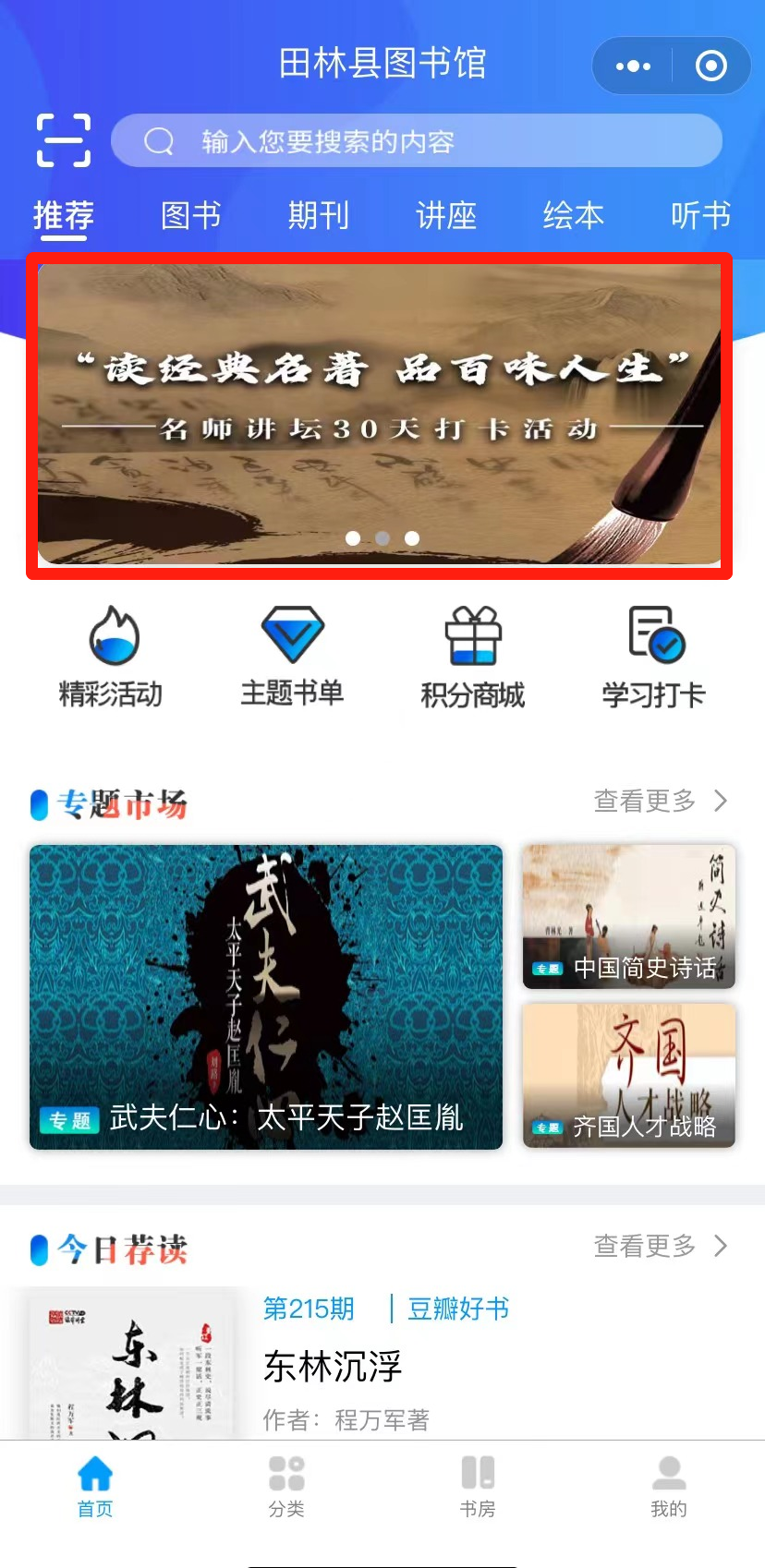Open the QR scan icon
Screen dimensions: 765x1568
63,140
